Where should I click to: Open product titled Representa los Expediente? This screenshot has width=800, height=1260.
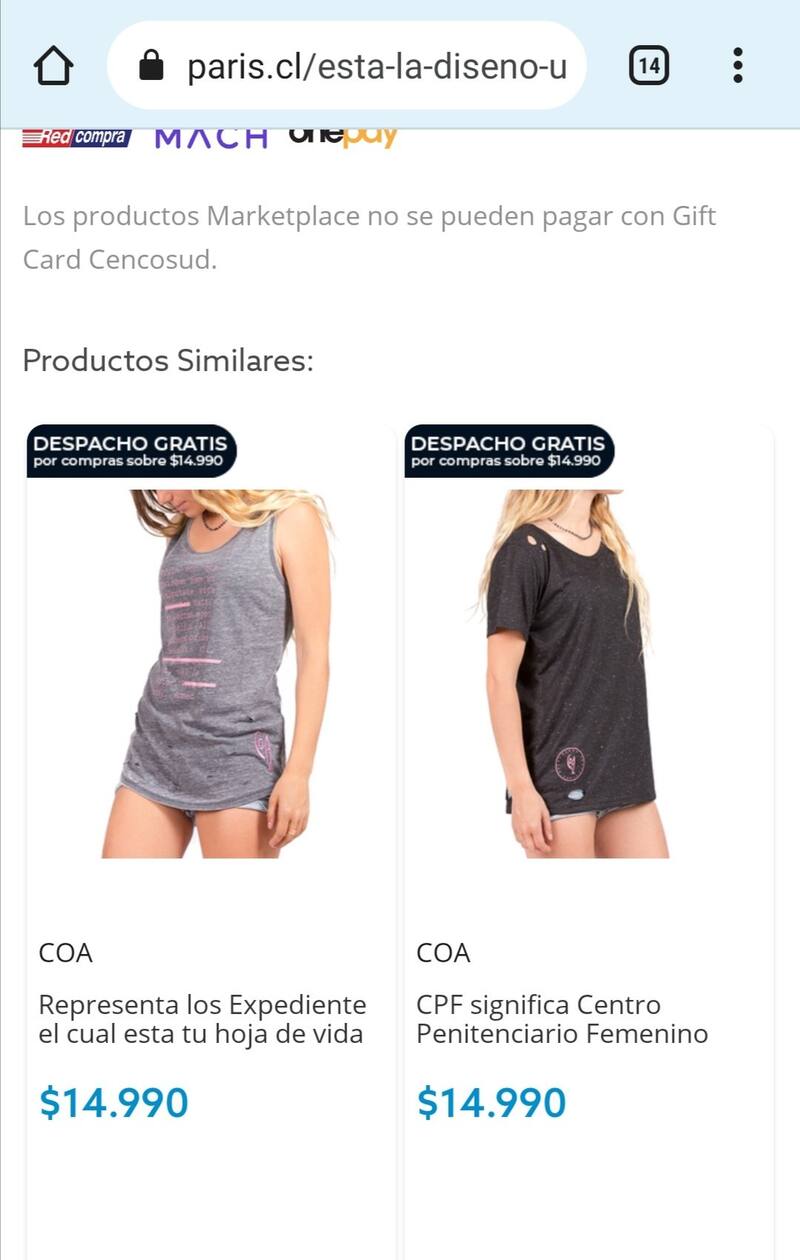[202, 1018]
